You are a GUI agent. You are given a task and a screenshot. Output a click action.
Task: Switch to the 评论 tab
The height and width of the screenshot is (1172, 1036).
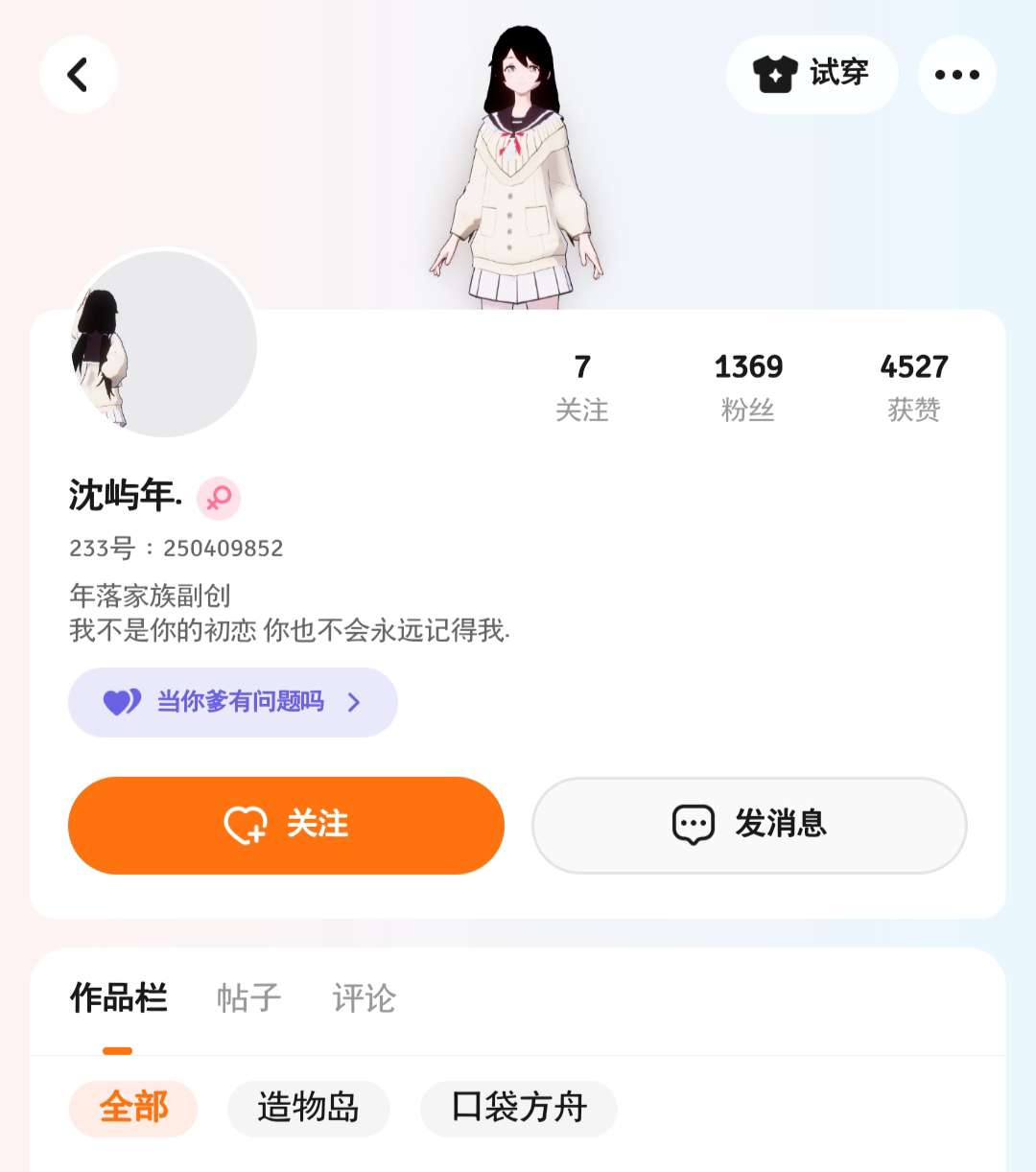[364, 998]
